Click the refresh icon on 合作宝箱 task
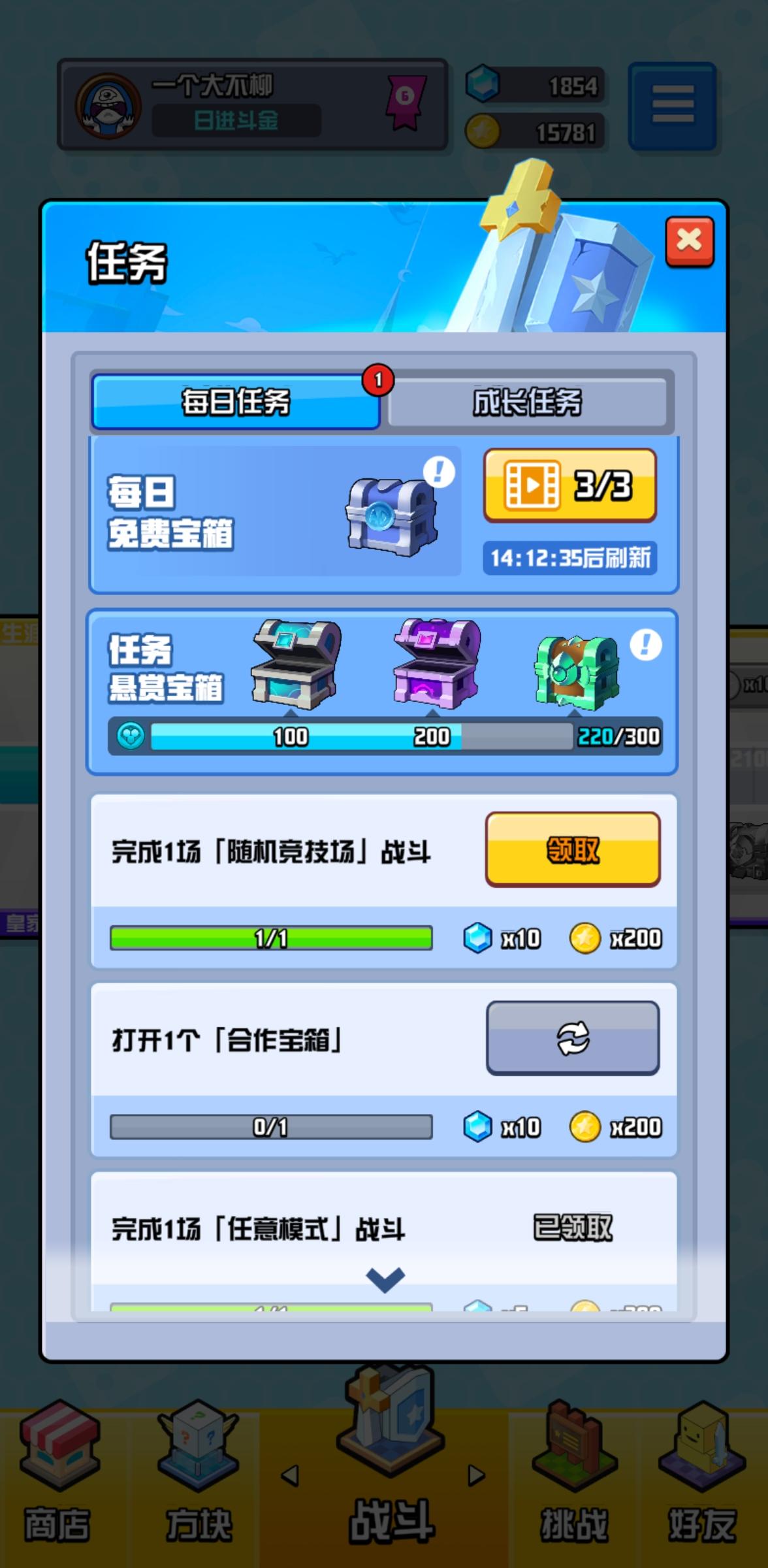768x1568 pixels. click(x=573, y=1038)
